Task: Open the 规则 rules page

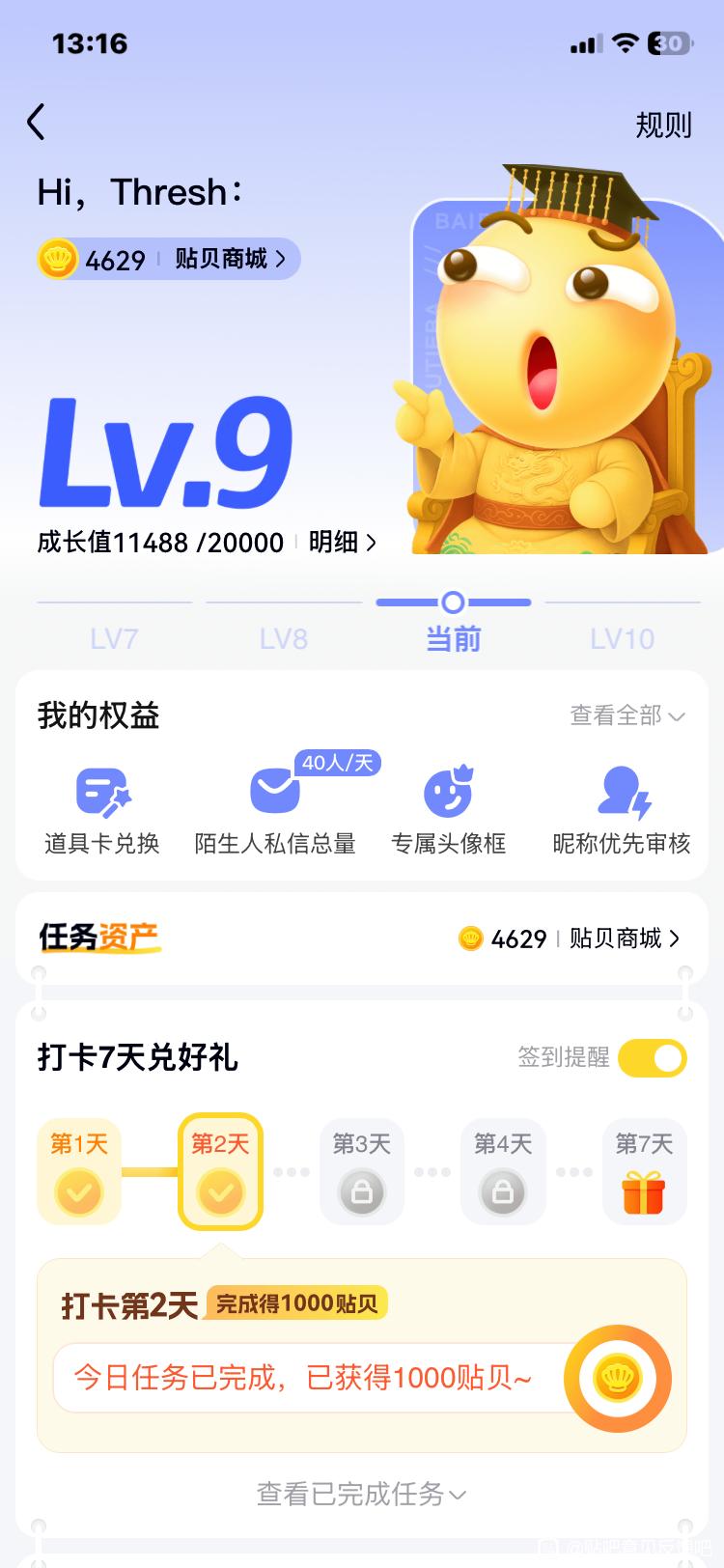Action: pyautogui.click(x=663, y=125)
